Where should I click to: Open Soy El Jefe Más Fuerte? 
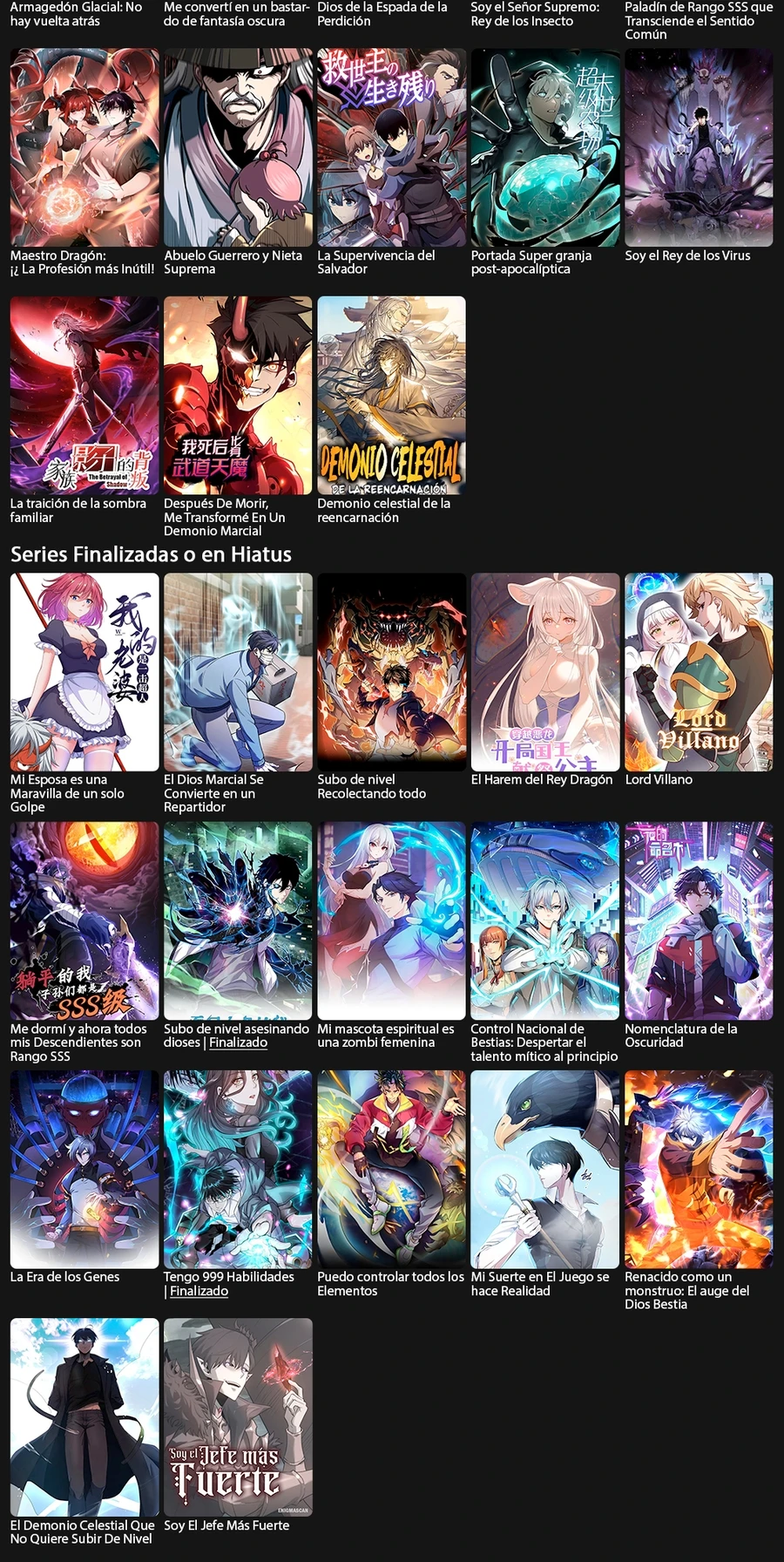238,1417
